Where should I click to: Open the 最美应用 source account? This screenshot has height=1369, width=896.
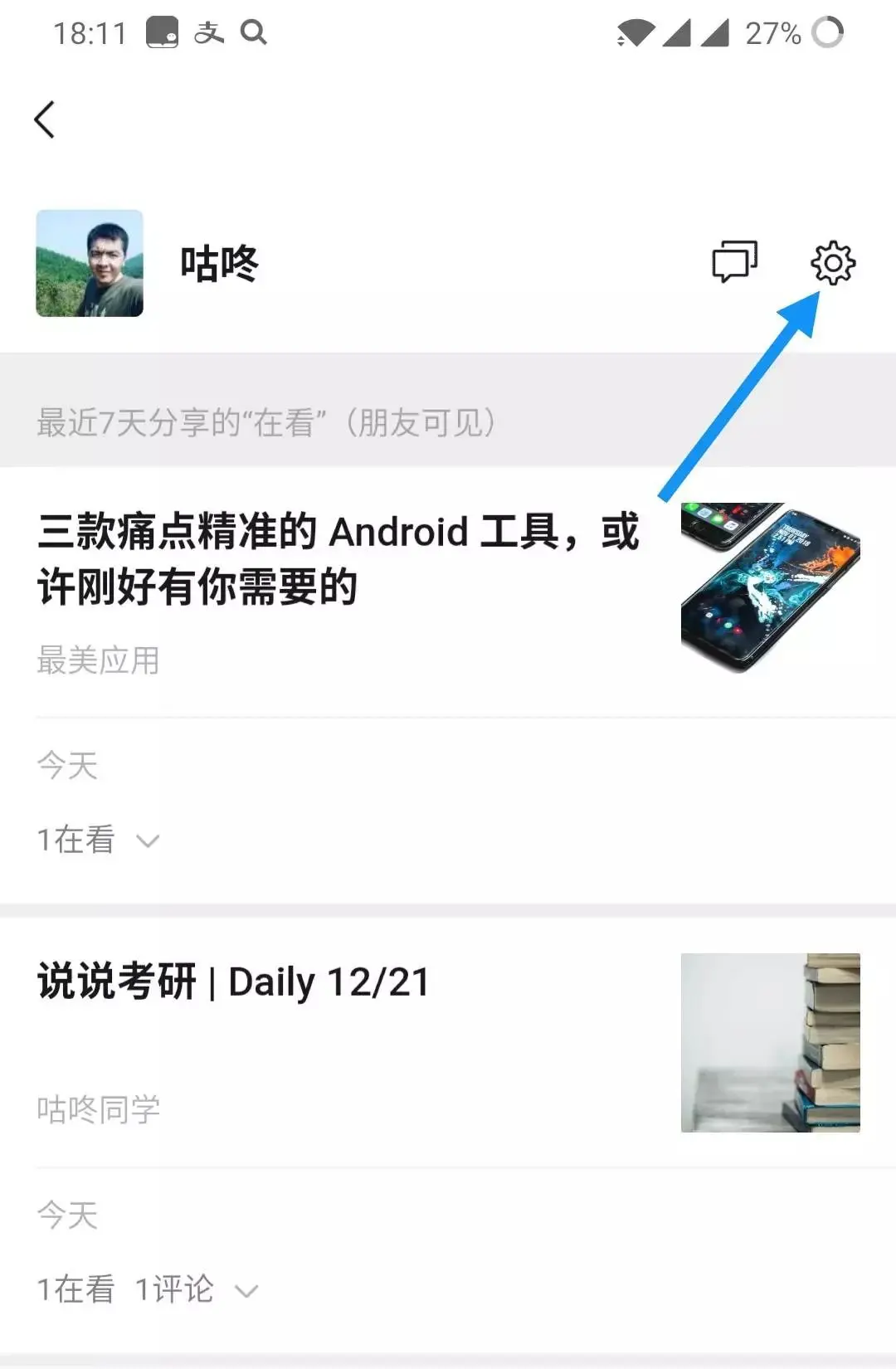coord(98,660)
